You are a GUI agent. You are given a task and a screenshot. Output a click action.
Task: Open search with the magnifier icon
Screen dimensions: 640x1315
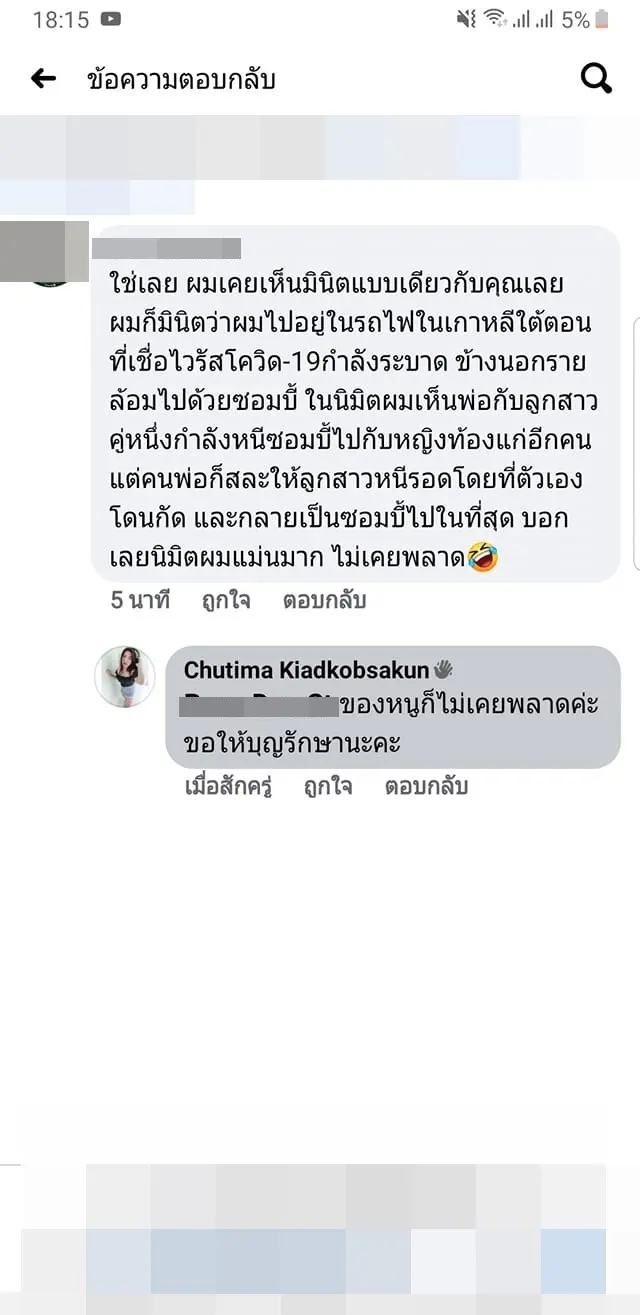(x=596, y=79)
